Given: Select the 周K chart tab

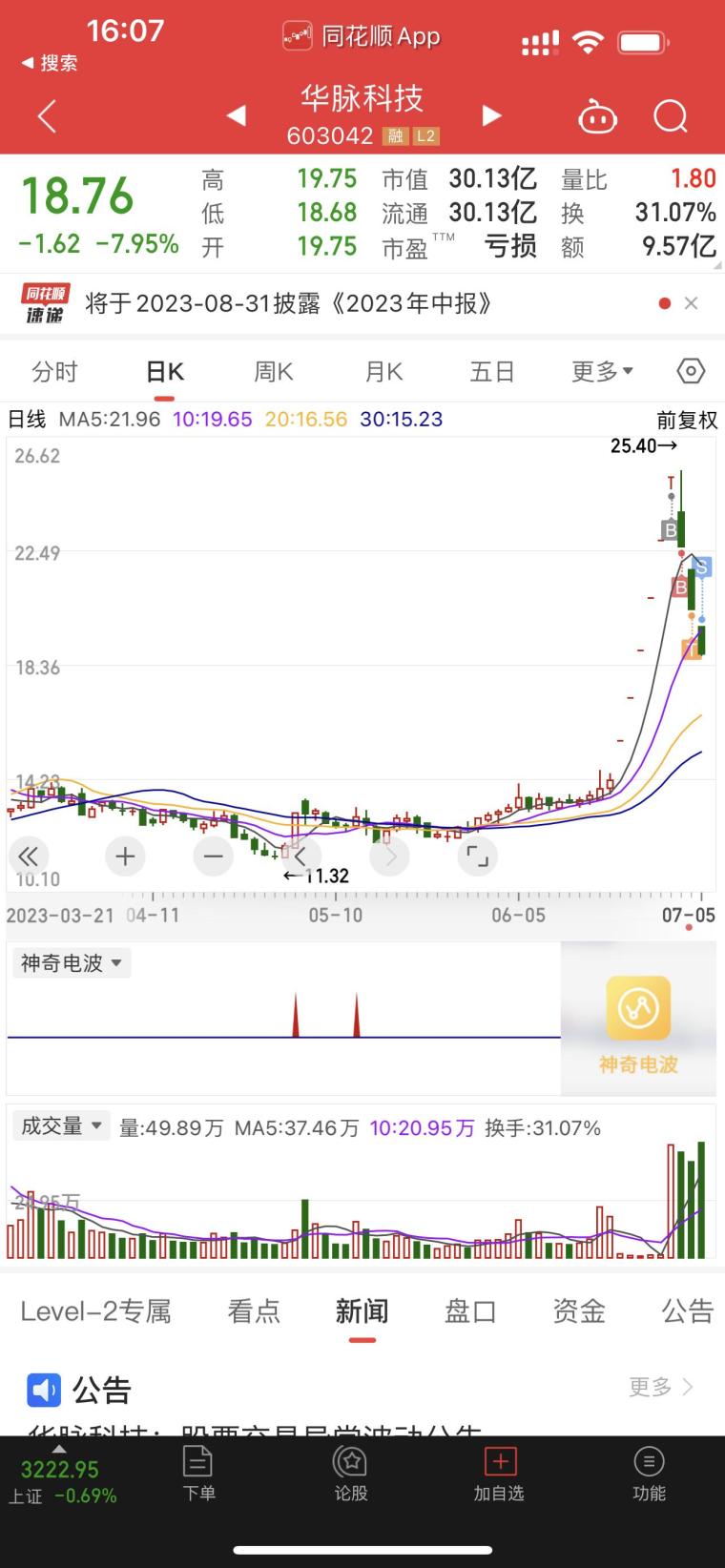Looking at the screenshot, I should tap(273, 371).
